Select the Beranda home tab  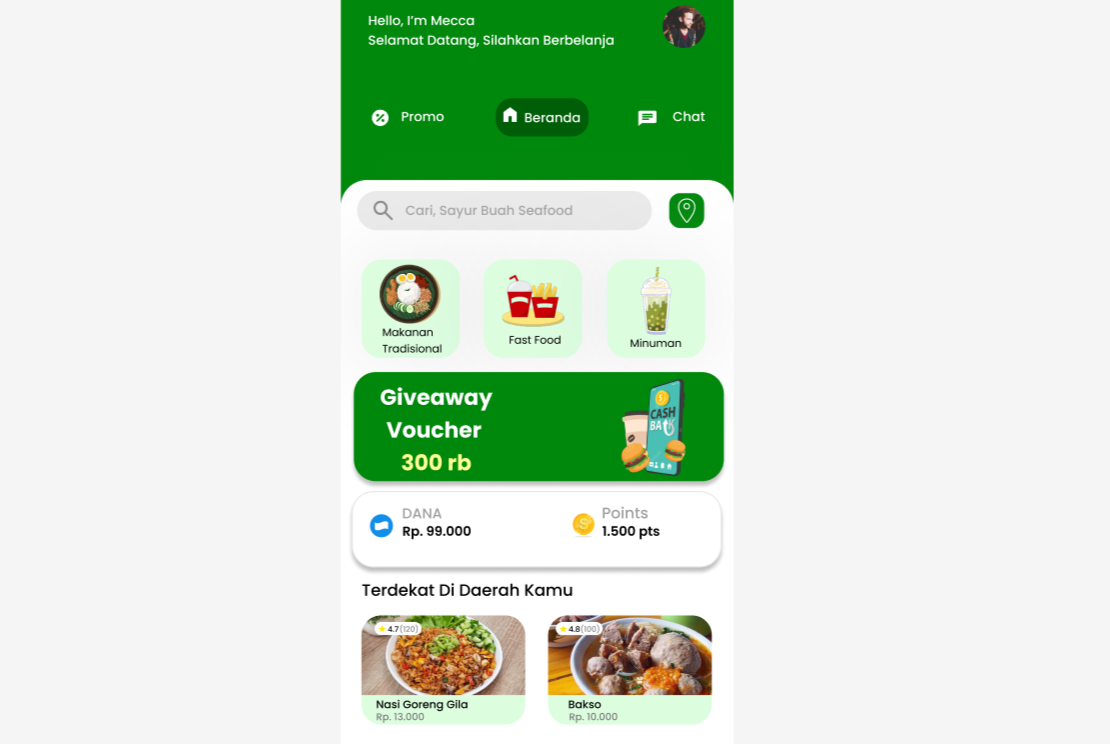(541, 117)
